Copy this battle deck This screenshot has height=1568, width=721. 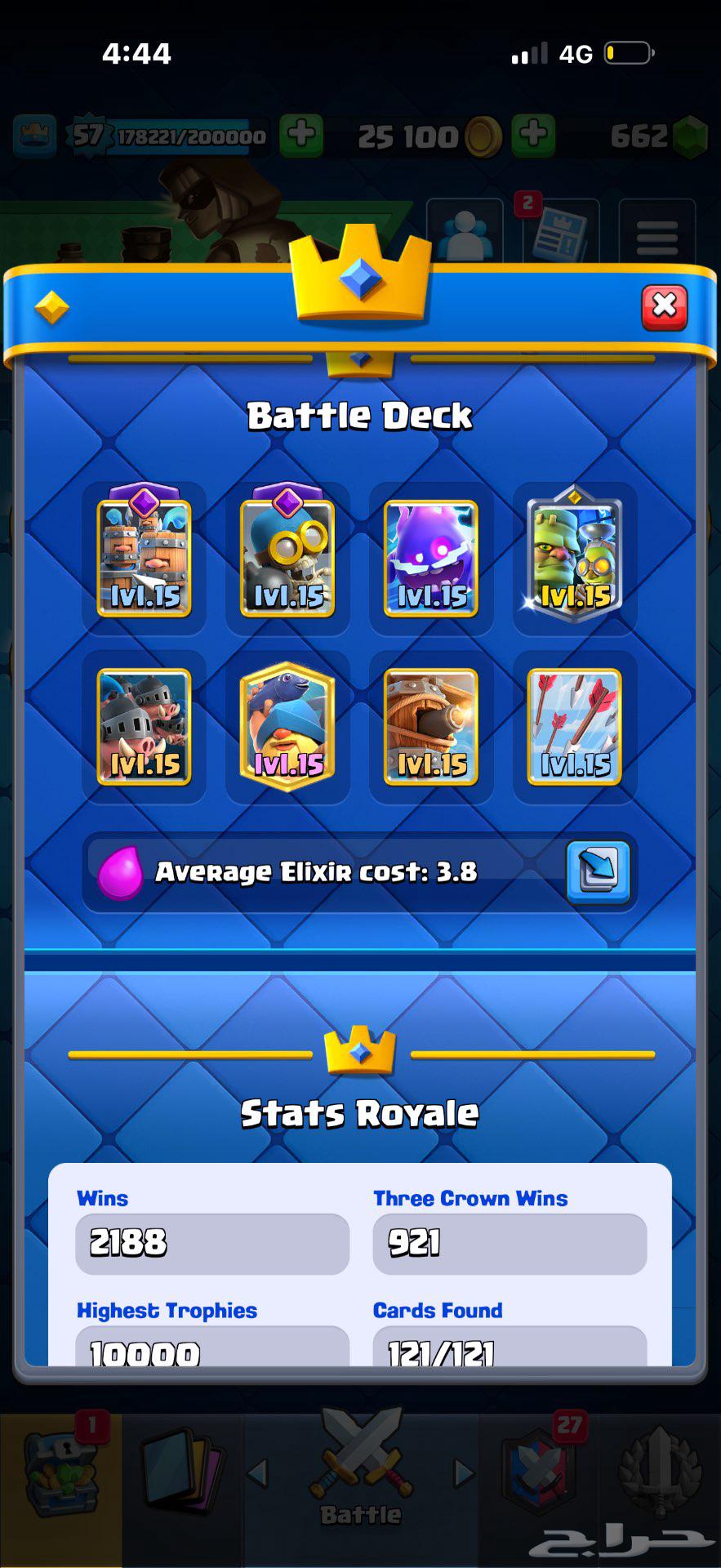click(x=598, y=871)
